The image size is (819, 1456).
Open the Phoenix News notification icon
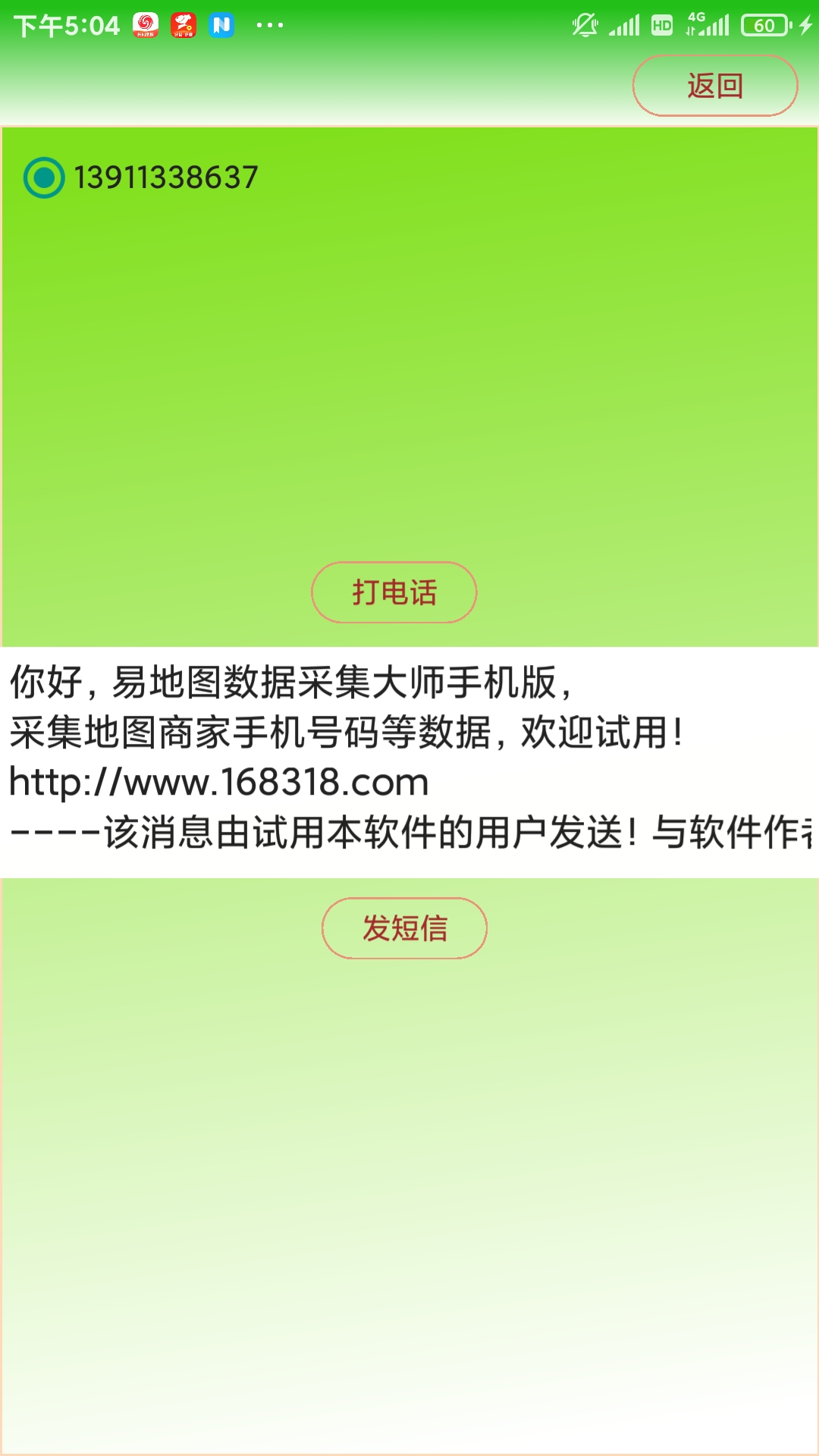[x=144, y=24]
